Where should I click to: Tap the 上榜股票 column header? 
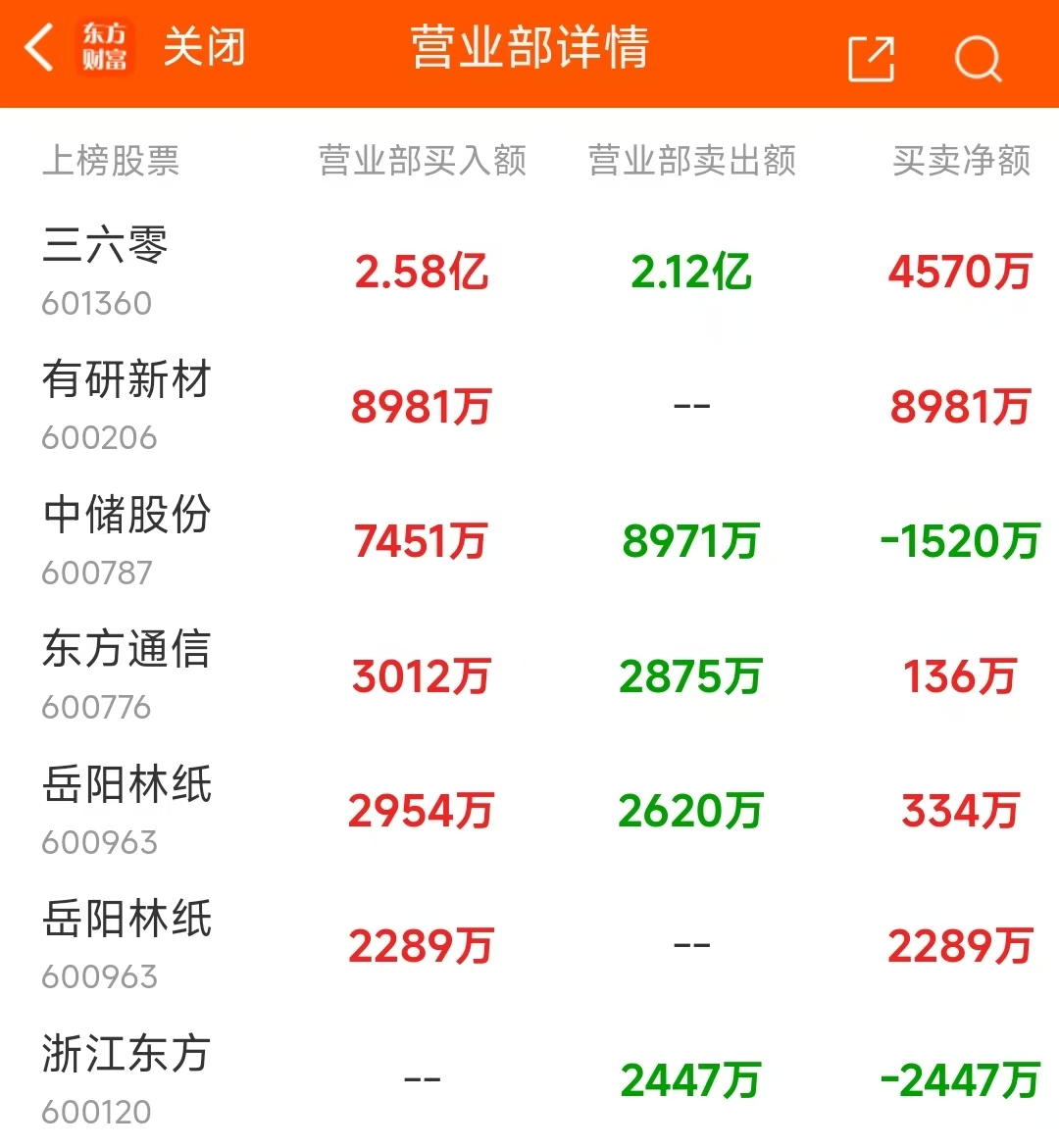click(112, 163)
